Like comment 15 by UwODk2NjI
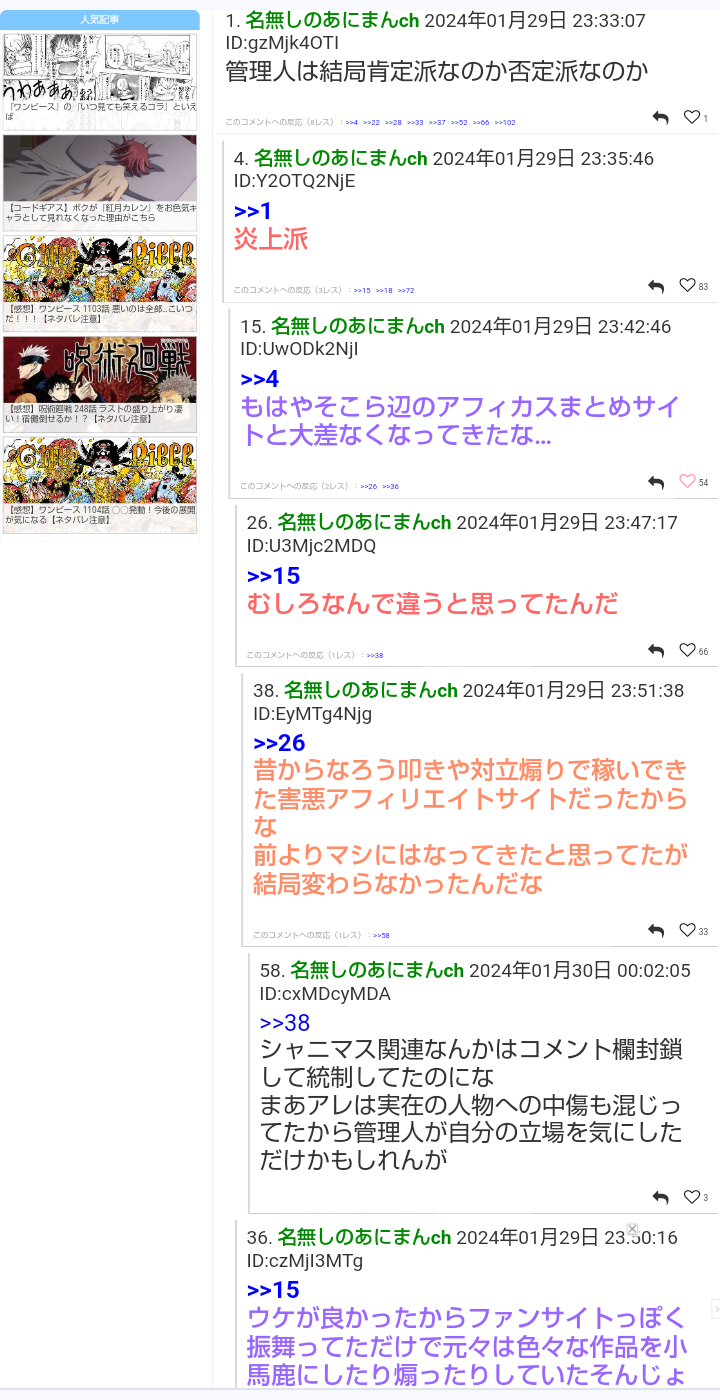This screenshot has height=1400, width=720. (x=687, y=482)
